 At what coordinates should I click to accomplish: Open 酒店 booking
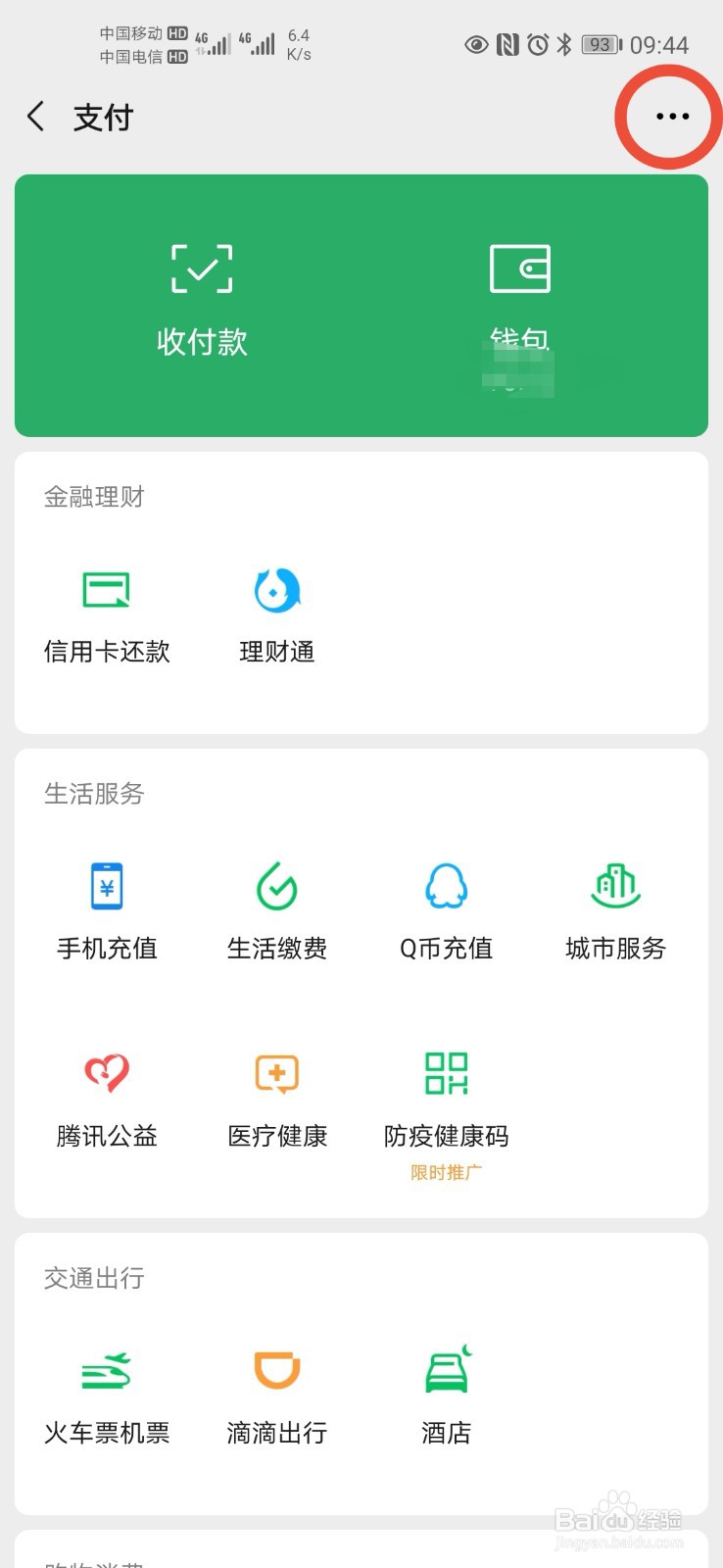[x=447, y=1398]
